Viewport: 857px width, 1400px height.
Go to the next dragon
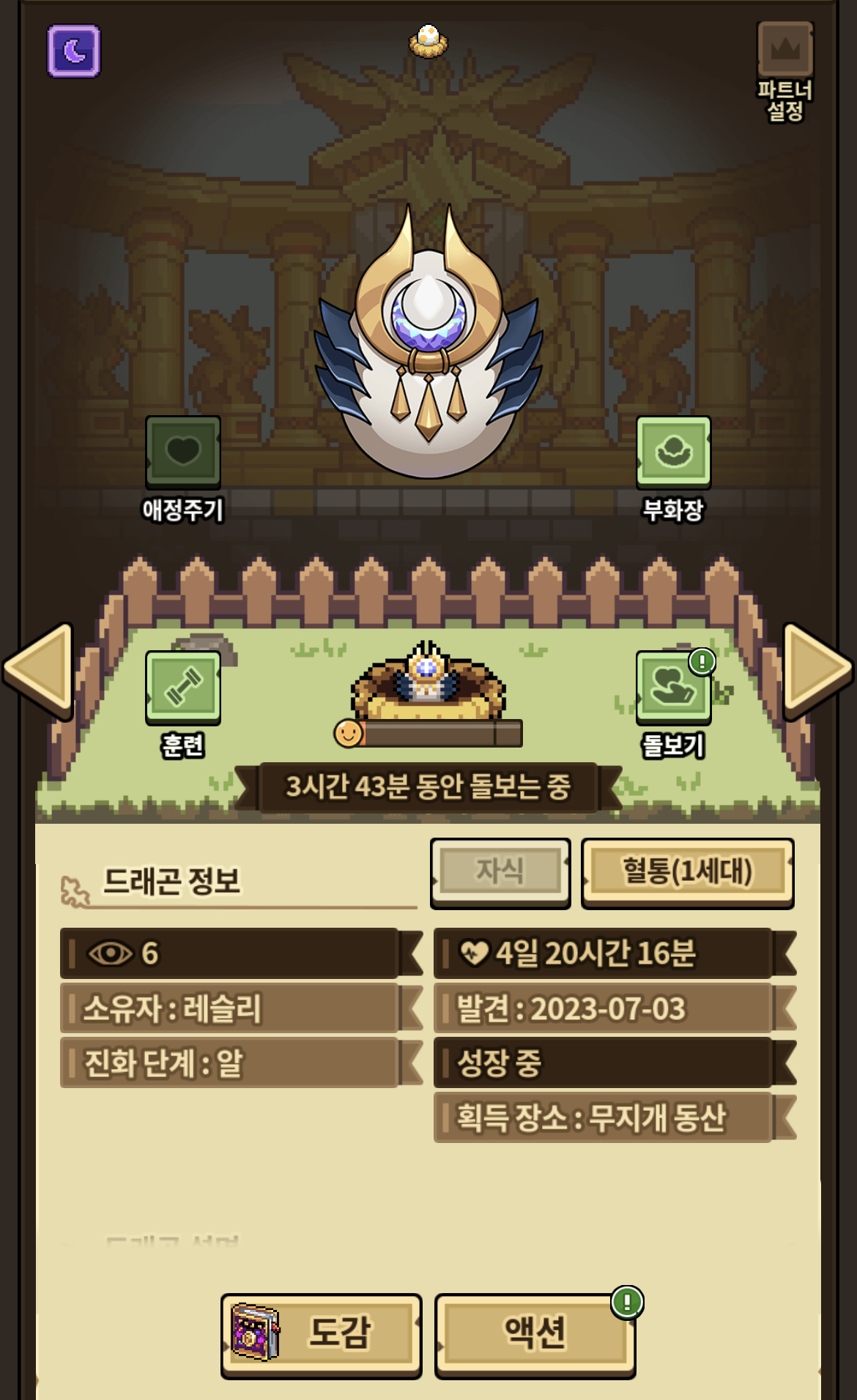[x=817, y=669]
